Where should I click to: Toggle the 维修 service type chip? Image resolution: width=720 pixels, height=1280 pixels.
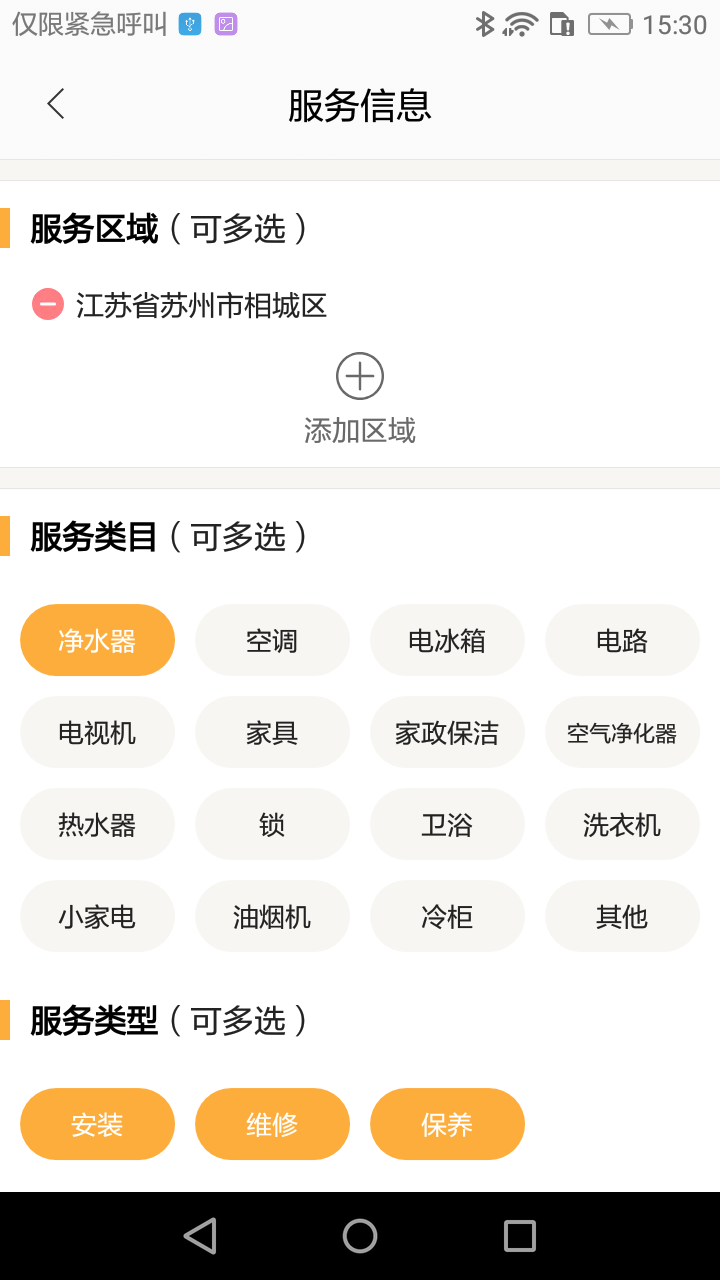272,1124
